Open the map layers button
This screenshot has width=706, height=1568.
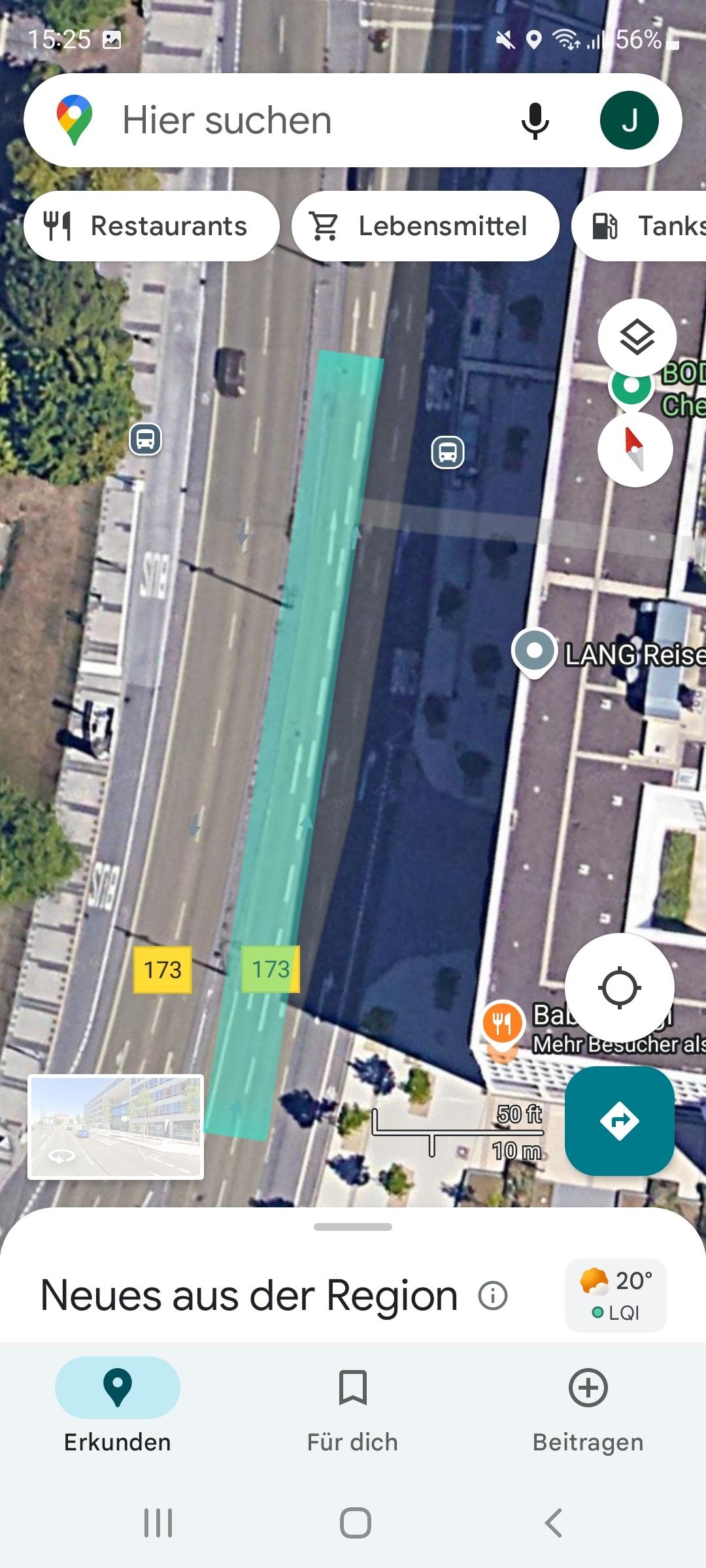637,338
